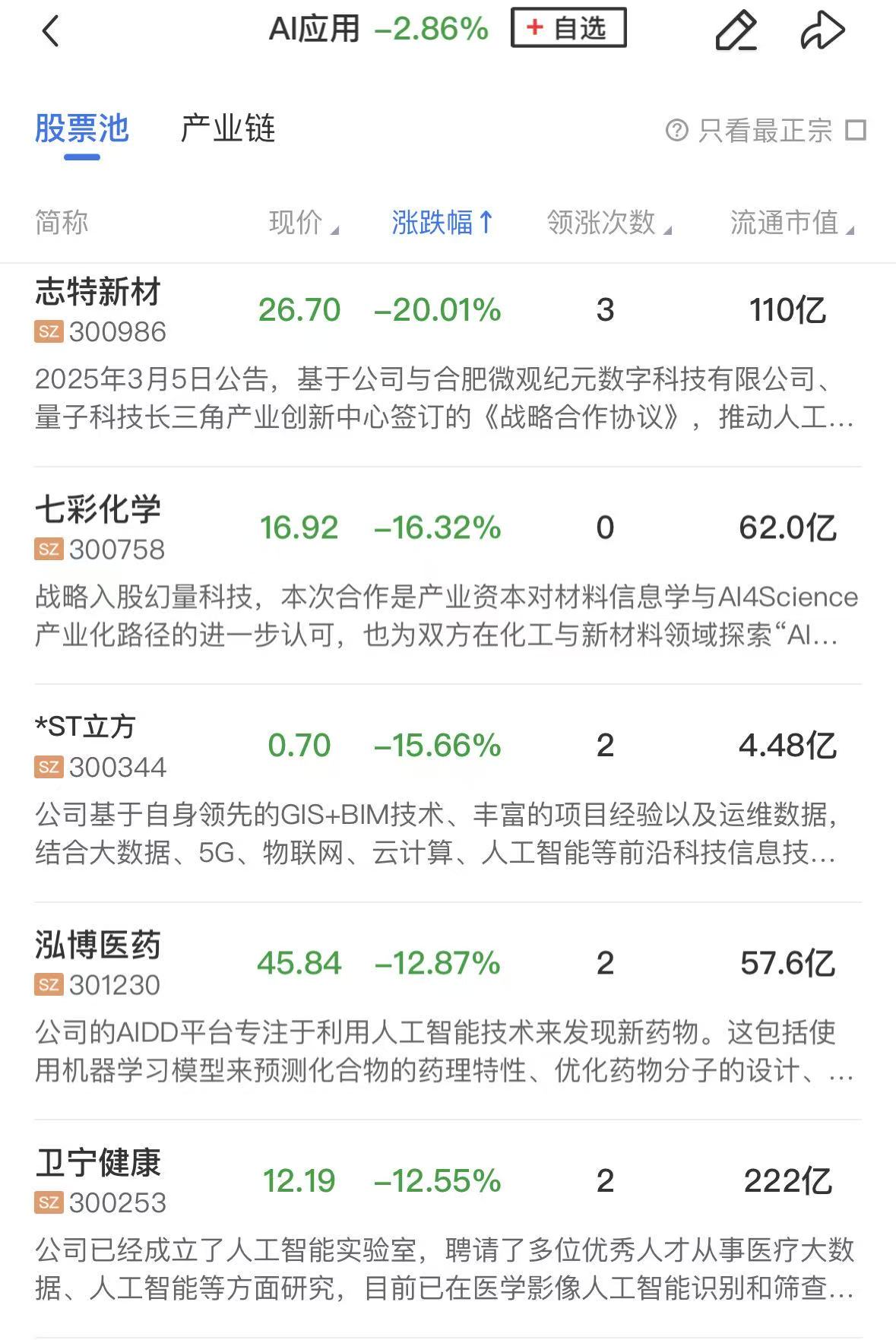Sort stocks by 现价 column
The image size is (896, 1340).
pyautogui.click(x=302, y=223)
